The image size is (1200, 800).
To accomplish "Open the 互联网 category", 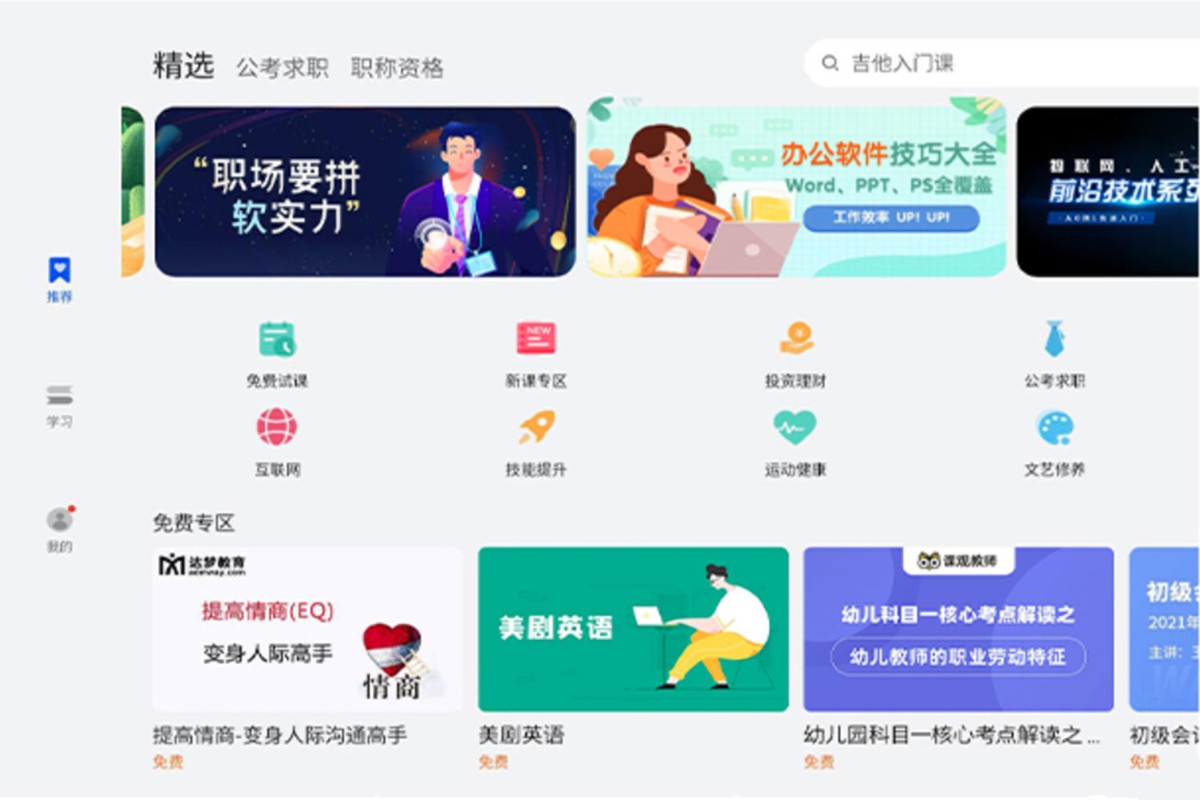I will click(277, 439).
